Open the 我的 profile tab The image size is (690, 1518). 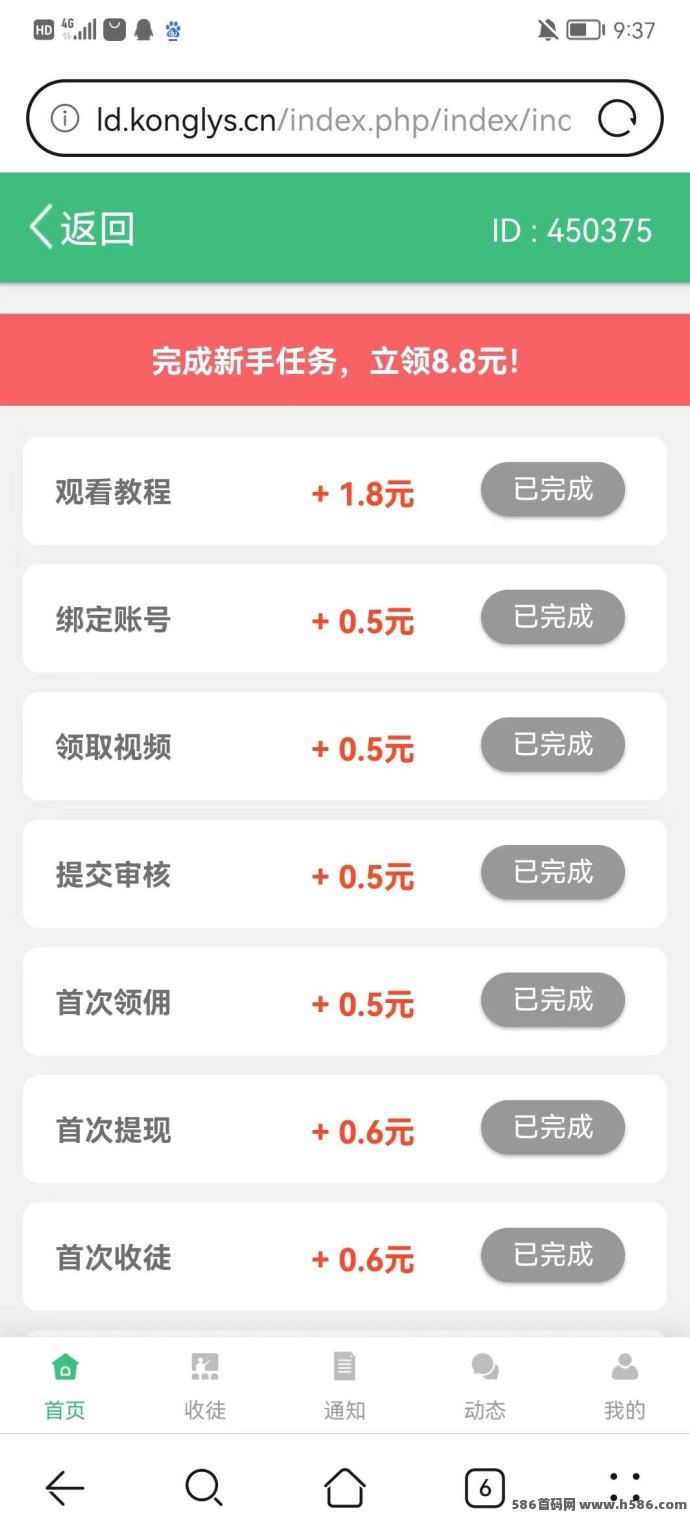625,1387
